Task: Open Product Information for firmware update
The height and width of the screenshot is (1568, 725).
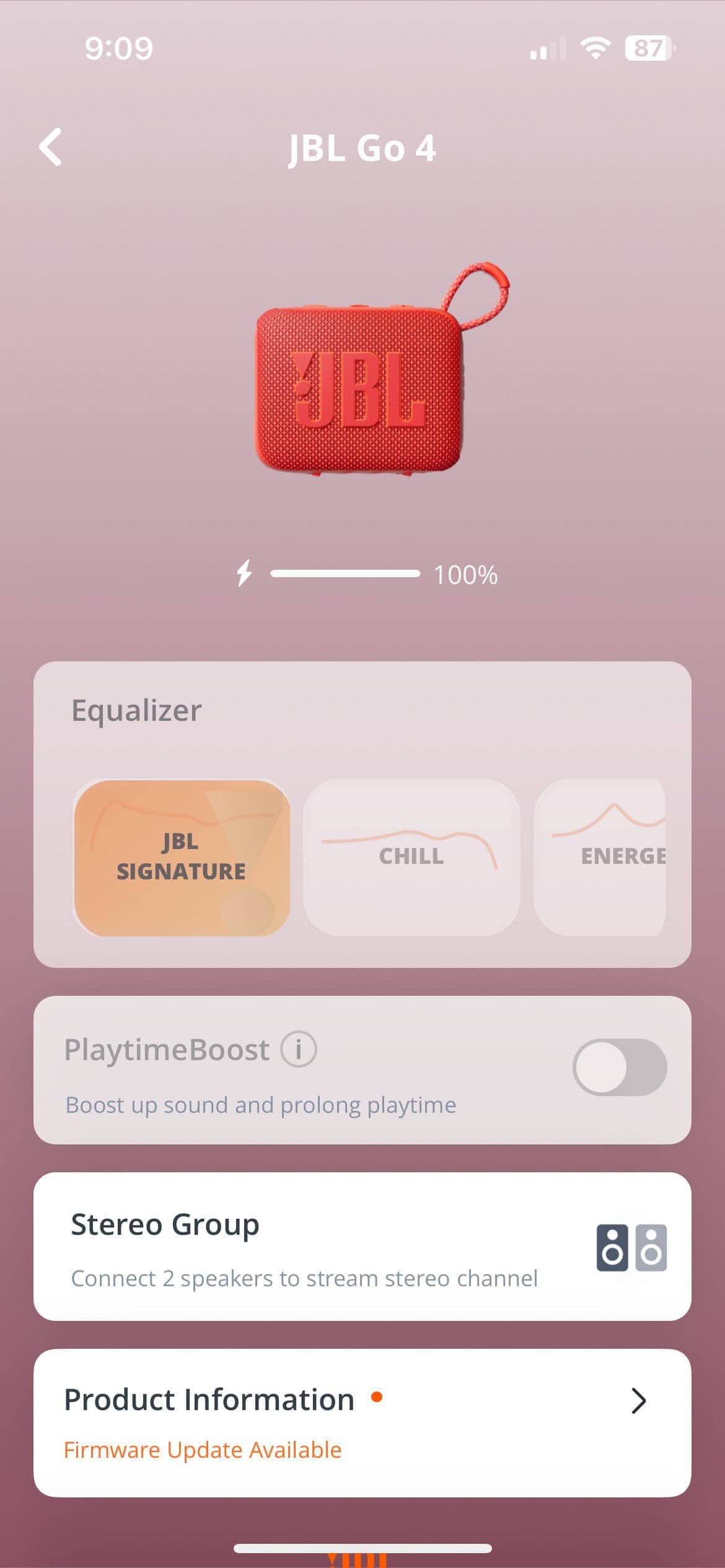Action: pos(362,1422)
